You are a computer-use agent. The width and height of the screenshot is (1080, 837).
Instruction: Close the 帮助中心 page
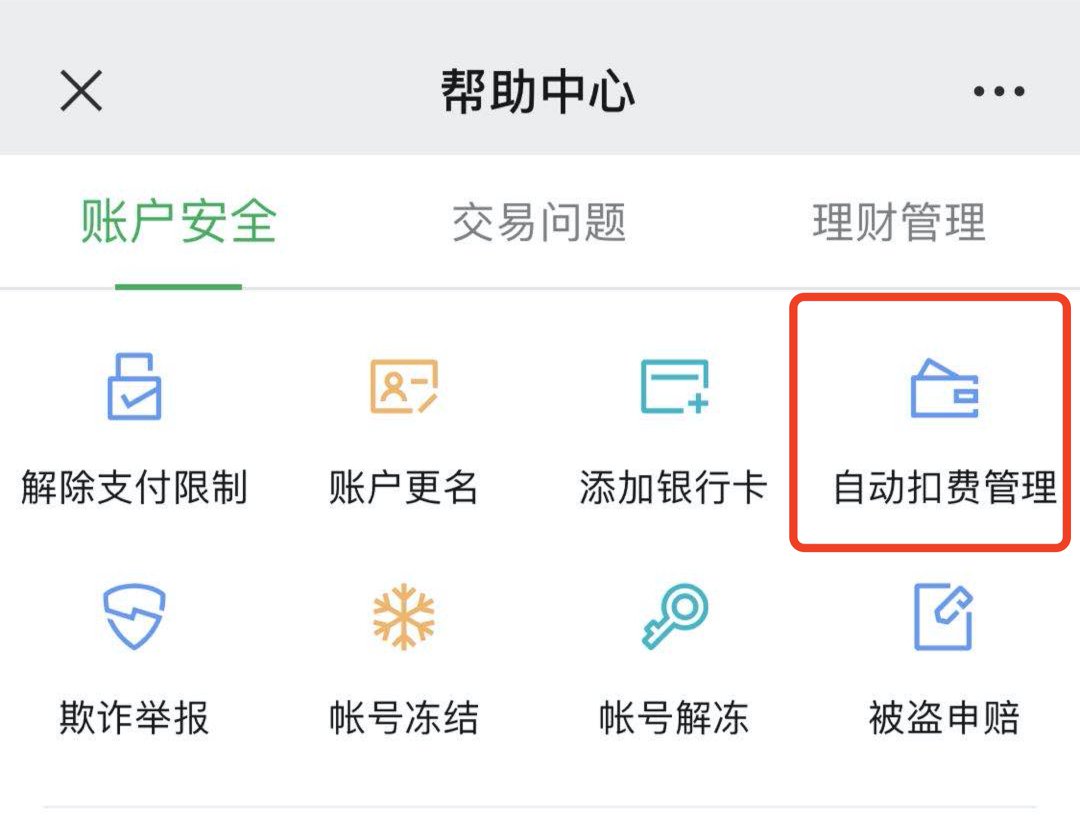click(x=81, y=92)
